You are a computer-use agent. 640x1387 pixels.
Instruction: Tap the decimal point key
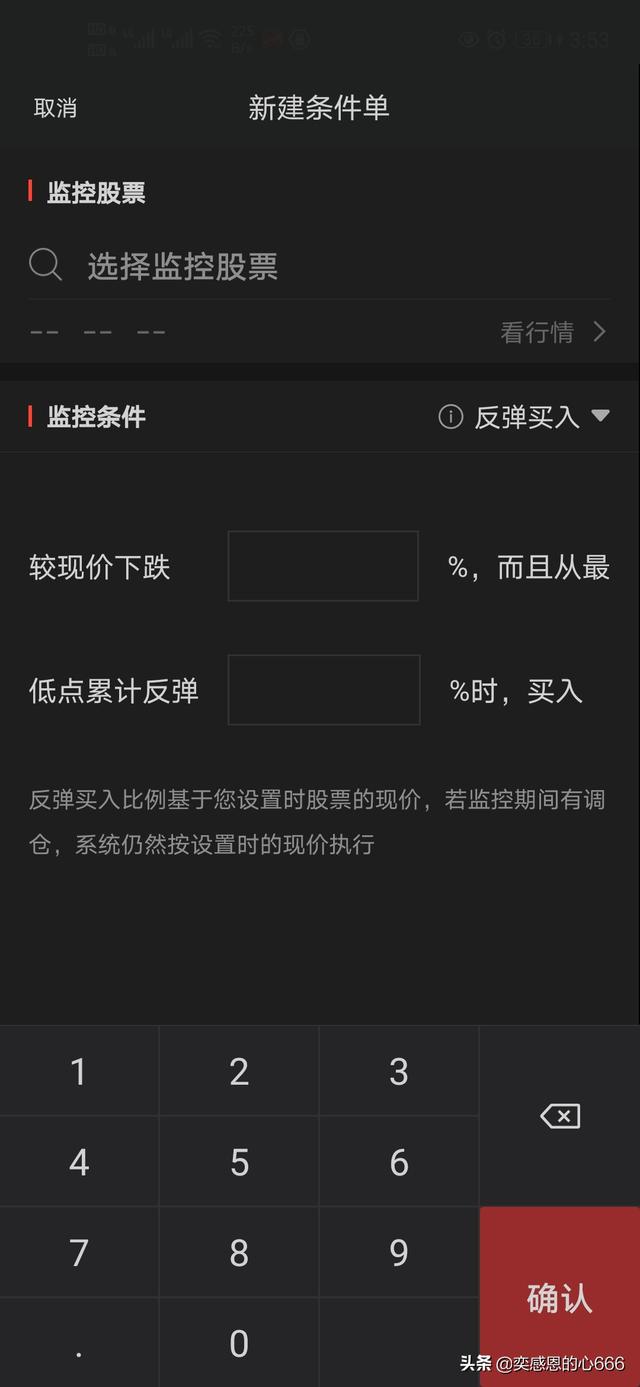coord(79,1343)
